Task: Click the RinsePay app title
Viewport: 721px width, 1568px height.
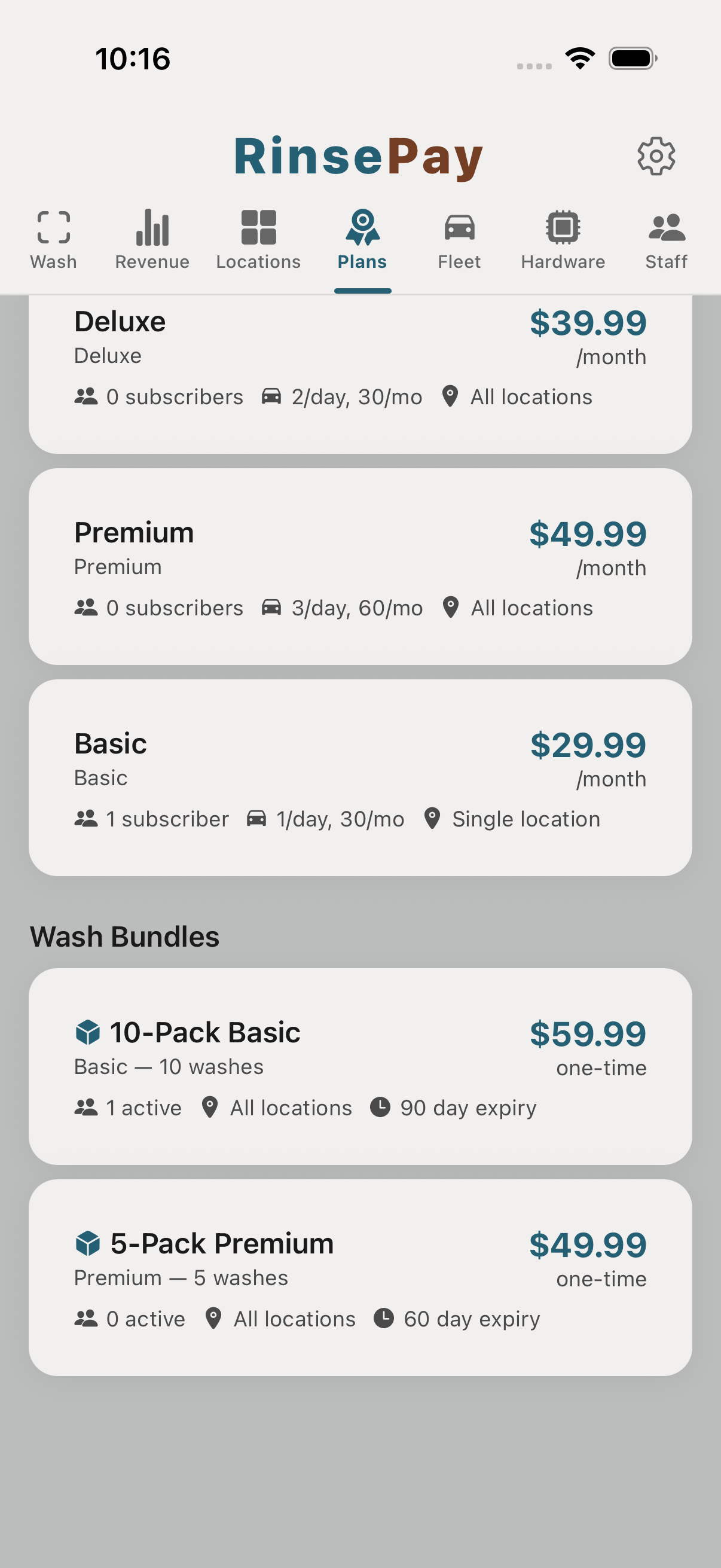Action: click(358, 155)
